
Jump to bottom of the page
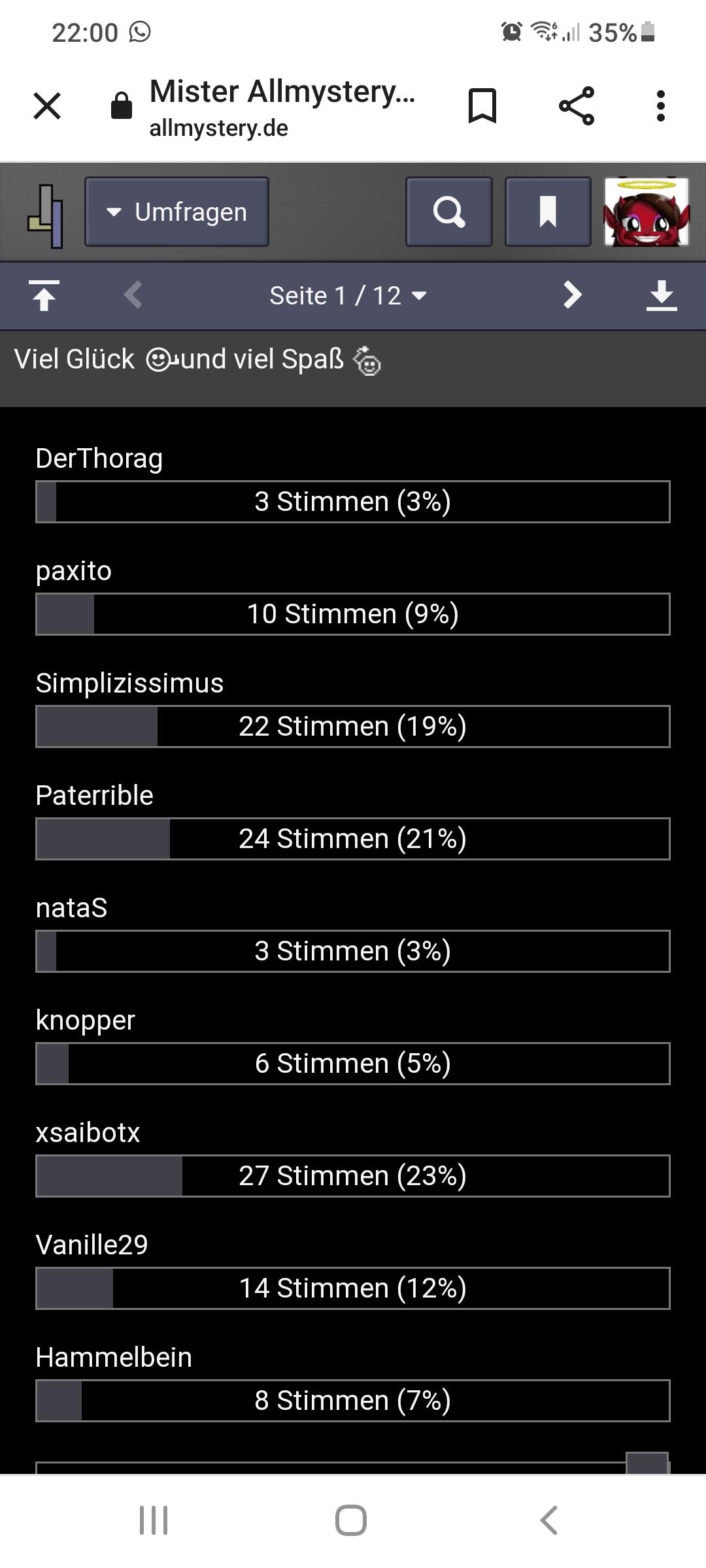(x=662, y=295)
